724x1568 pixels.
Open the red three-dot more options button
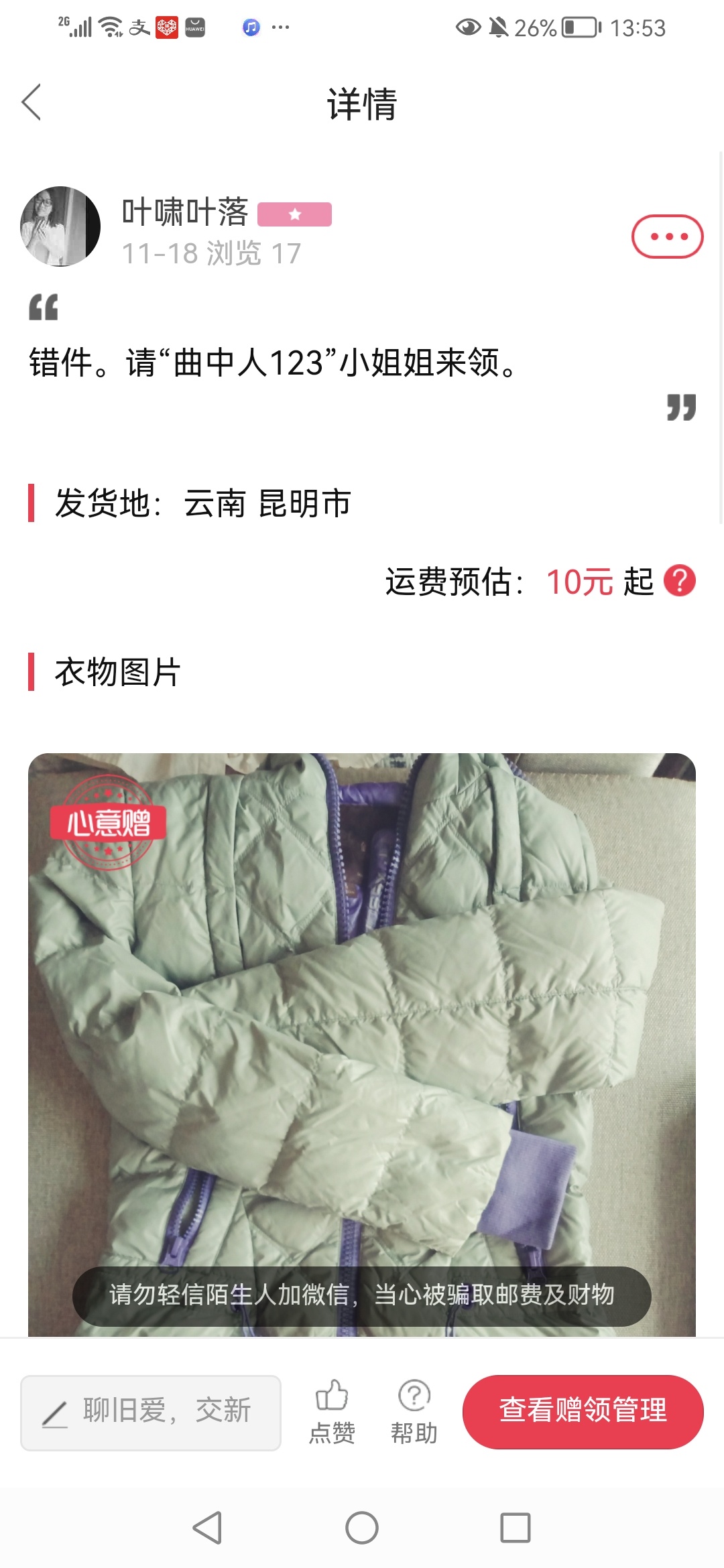(667, 237)
